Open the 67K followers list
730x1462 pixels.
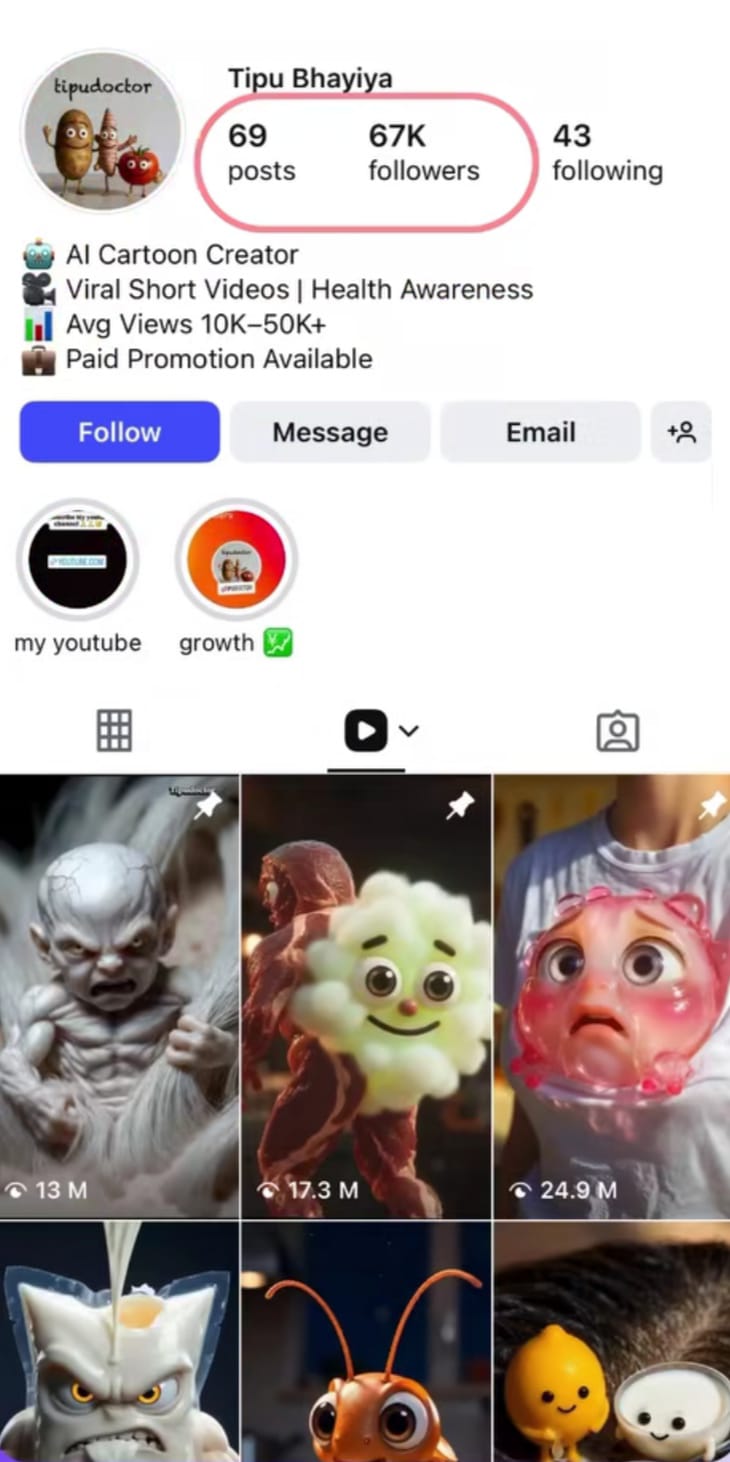pyautogui.click(x=423, y=152)
